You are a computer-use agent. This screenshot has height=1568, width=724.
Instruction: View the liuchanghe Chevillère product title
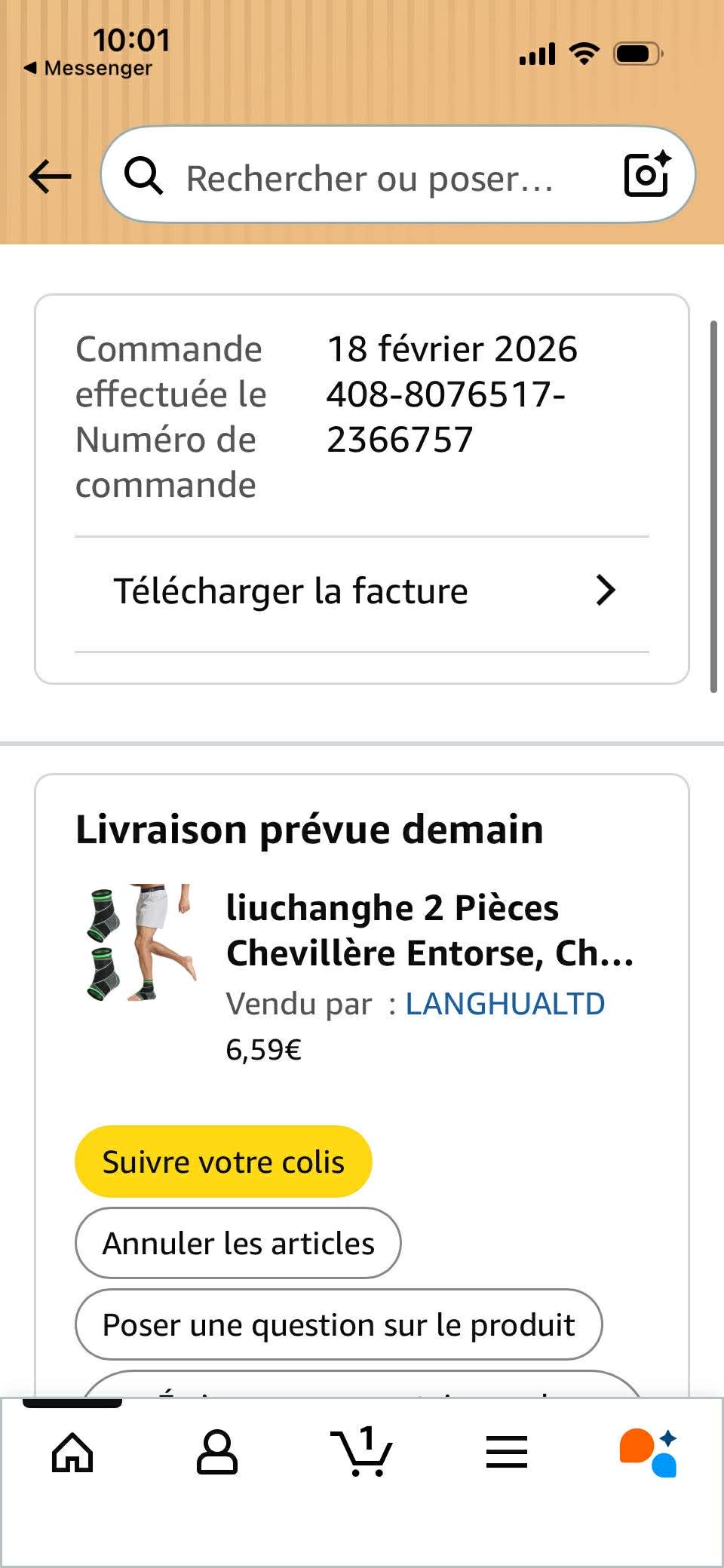[x=430, y=931]
